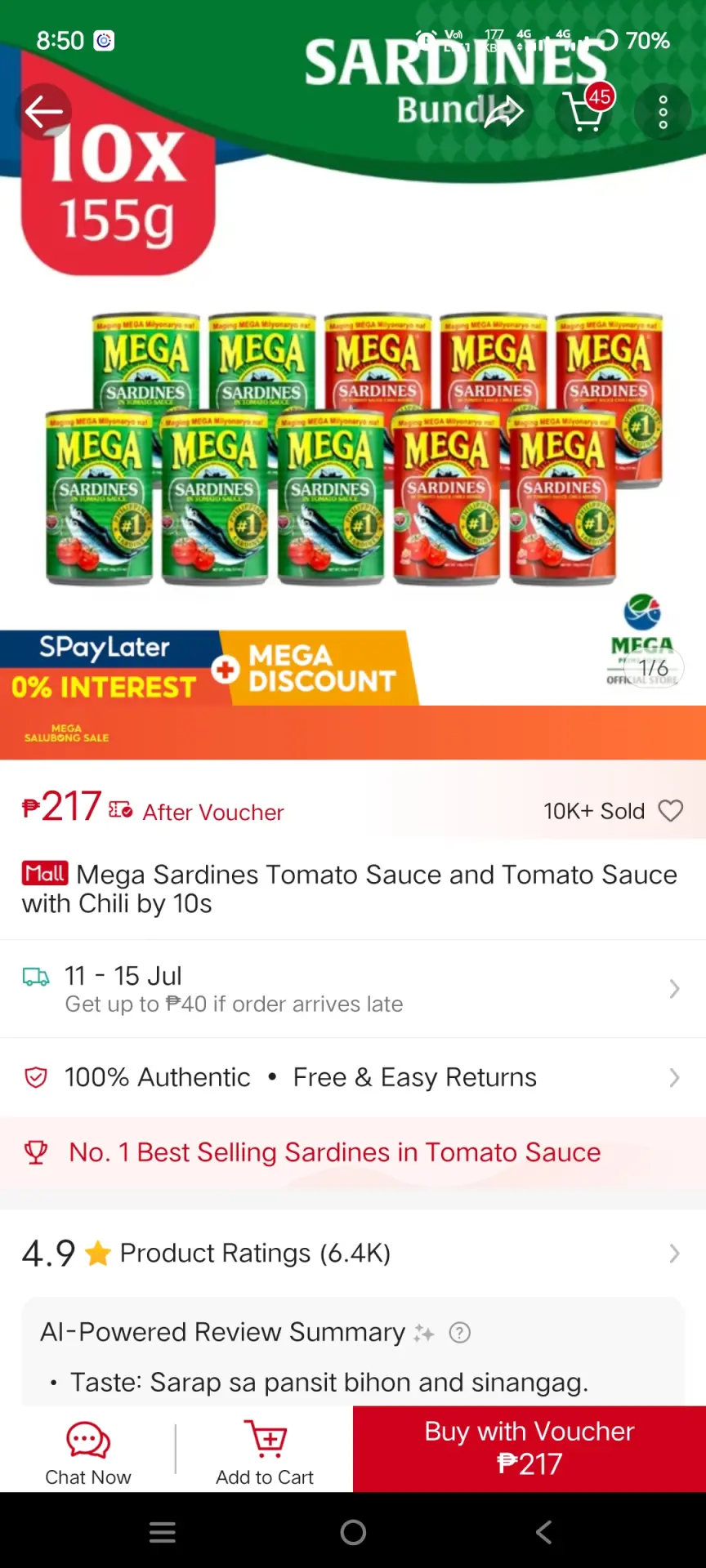Open Product Ratings (6.4K) reviews

pos(353,1253)
